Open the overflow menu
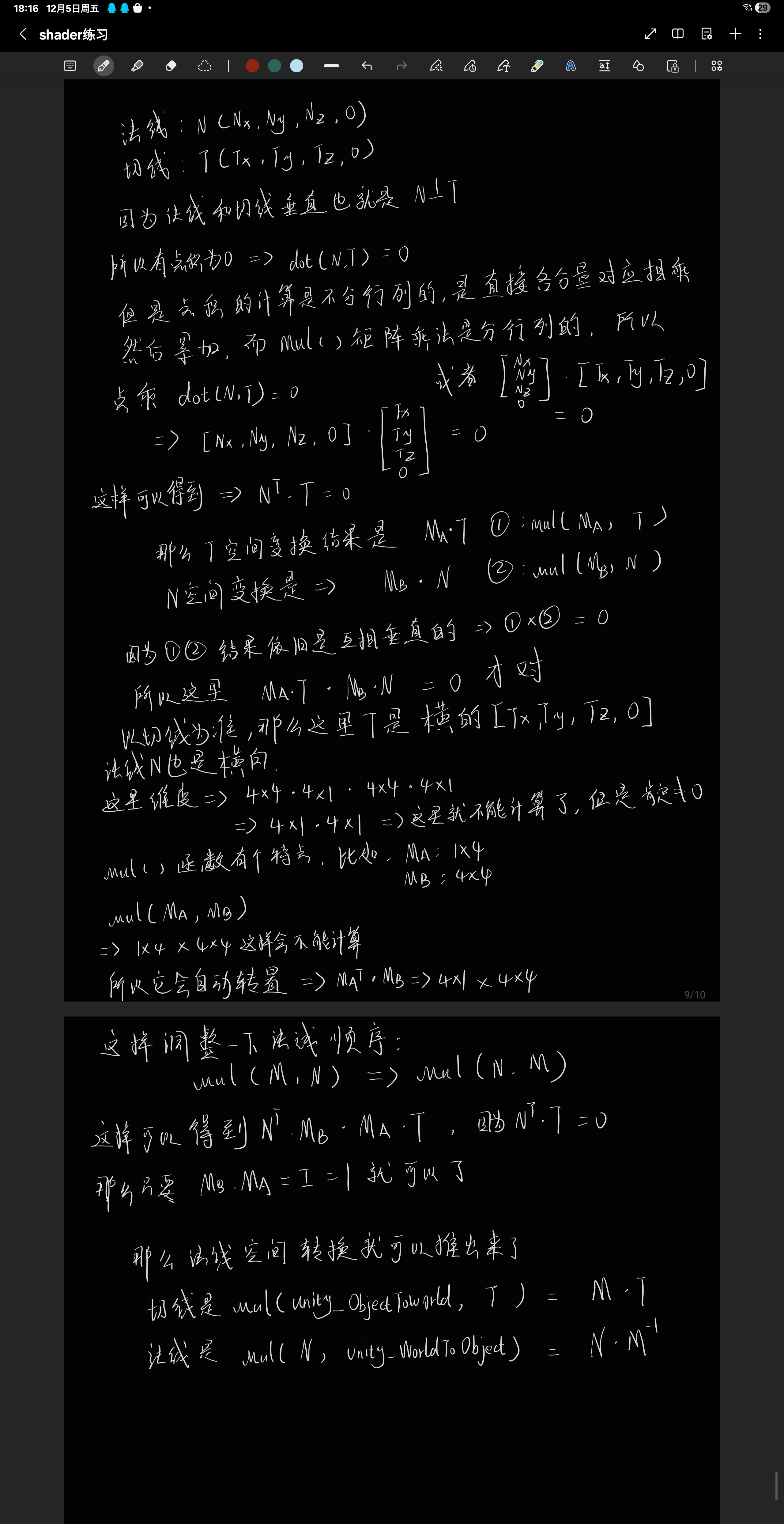 (x=760, y=34)
